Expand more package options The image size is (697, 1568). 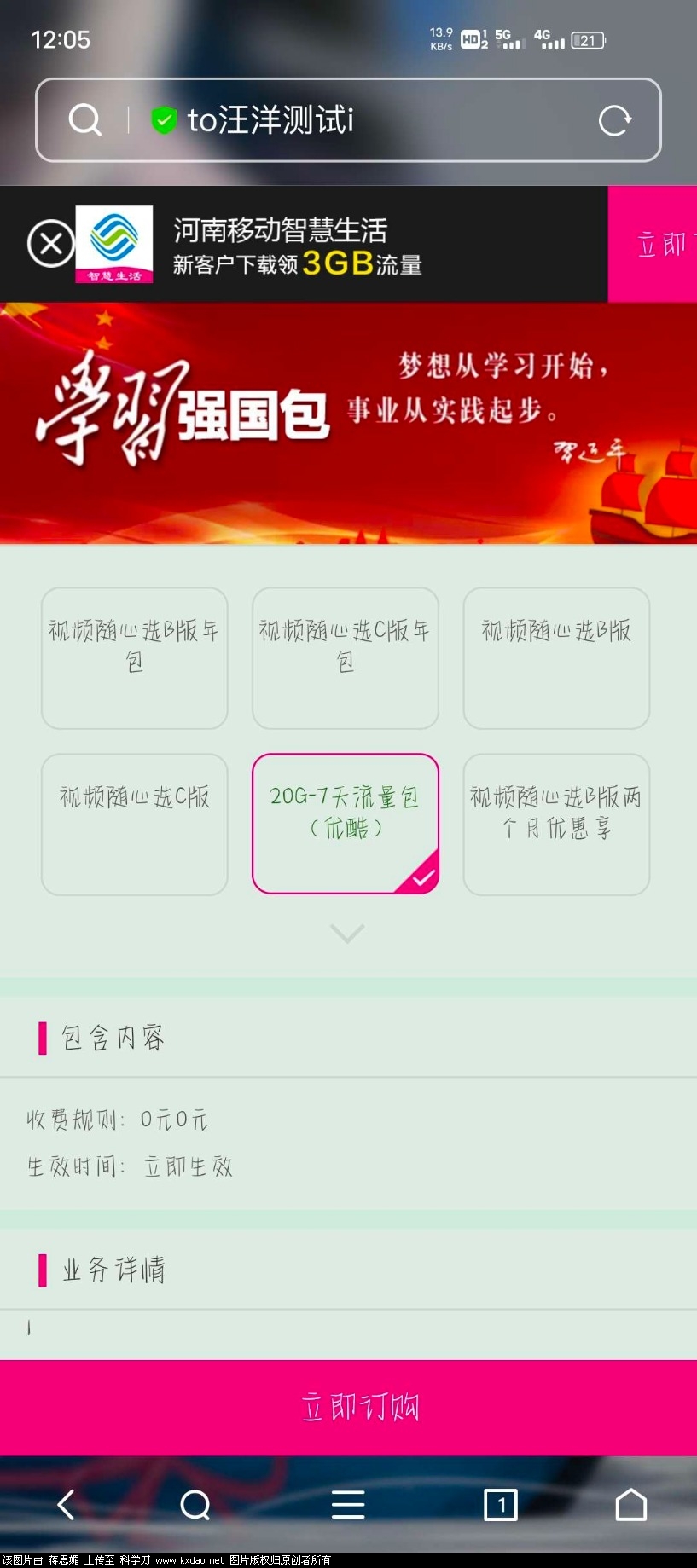click(x=347, y=933)
